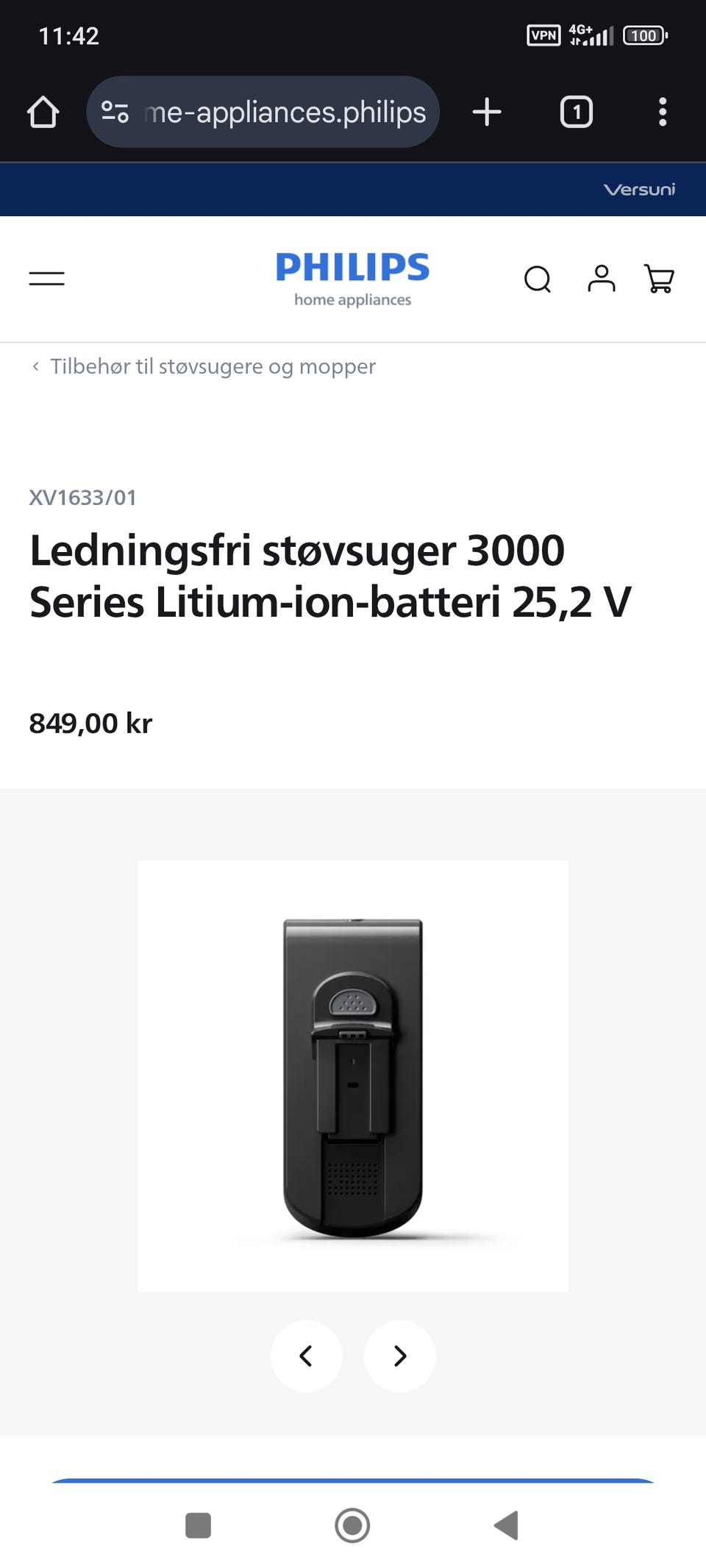Open the battery product image
Viewport: 706px width, 1568px height.
point(353,1075)
